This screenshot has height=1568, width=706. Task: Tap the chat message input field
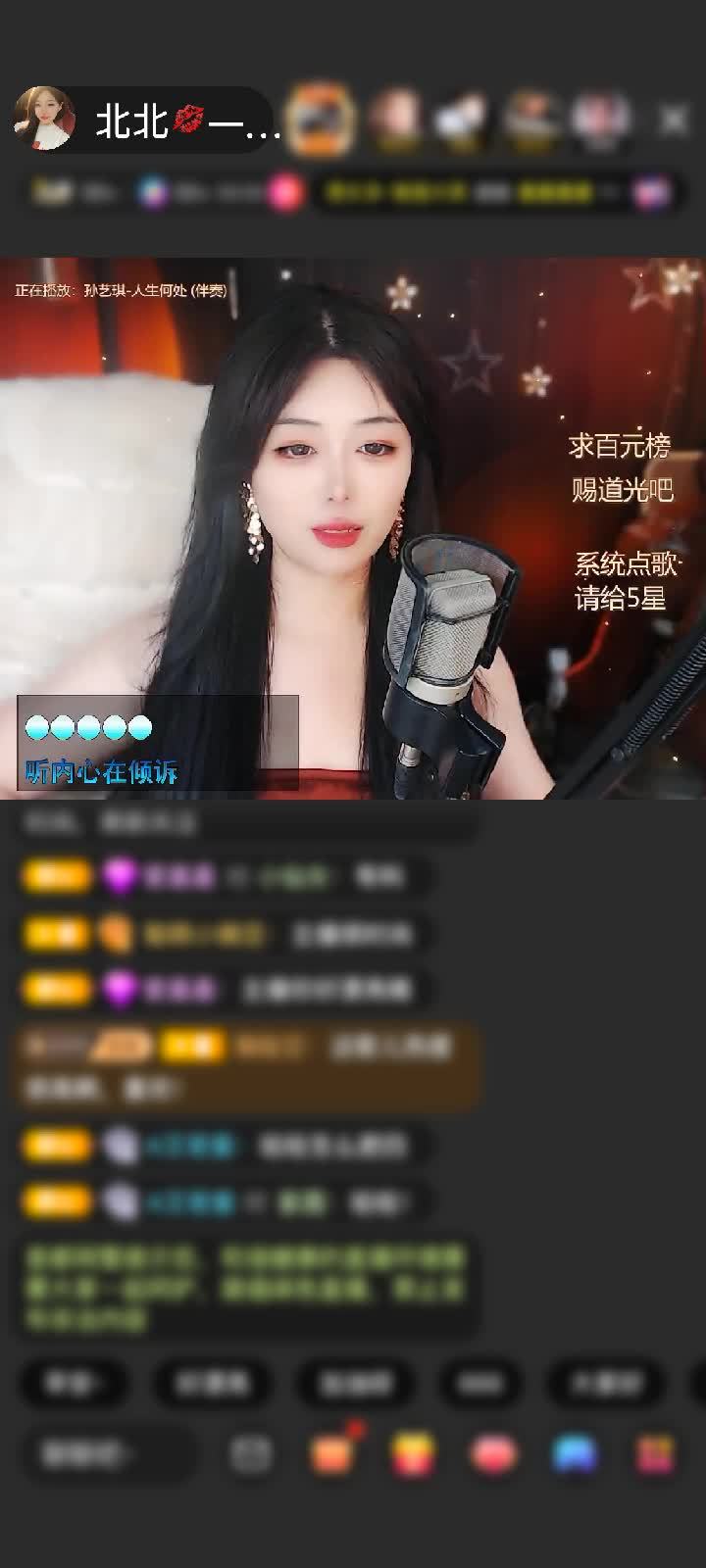pos(106,1454)
